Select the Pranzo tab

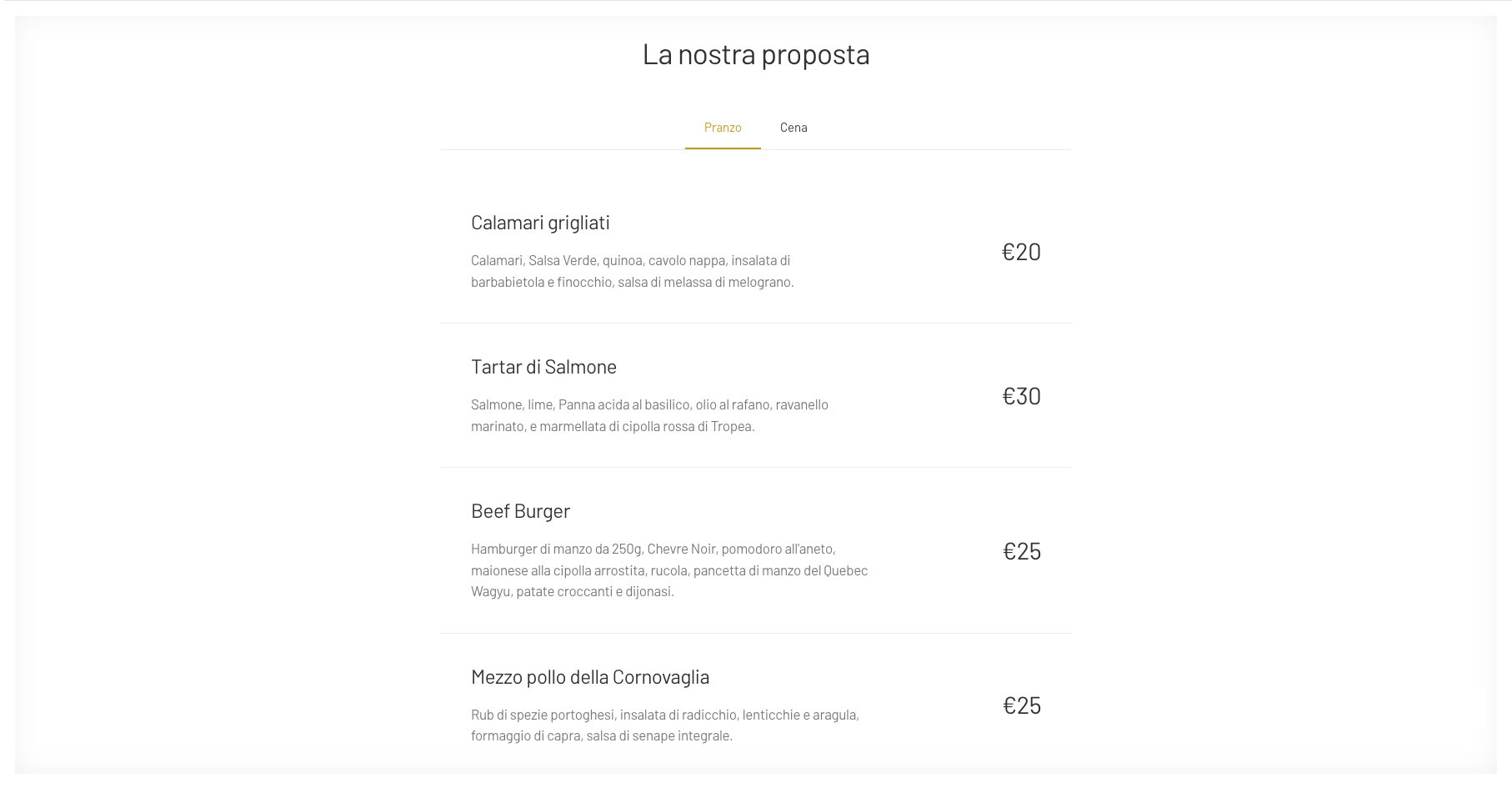coord(723,128)
